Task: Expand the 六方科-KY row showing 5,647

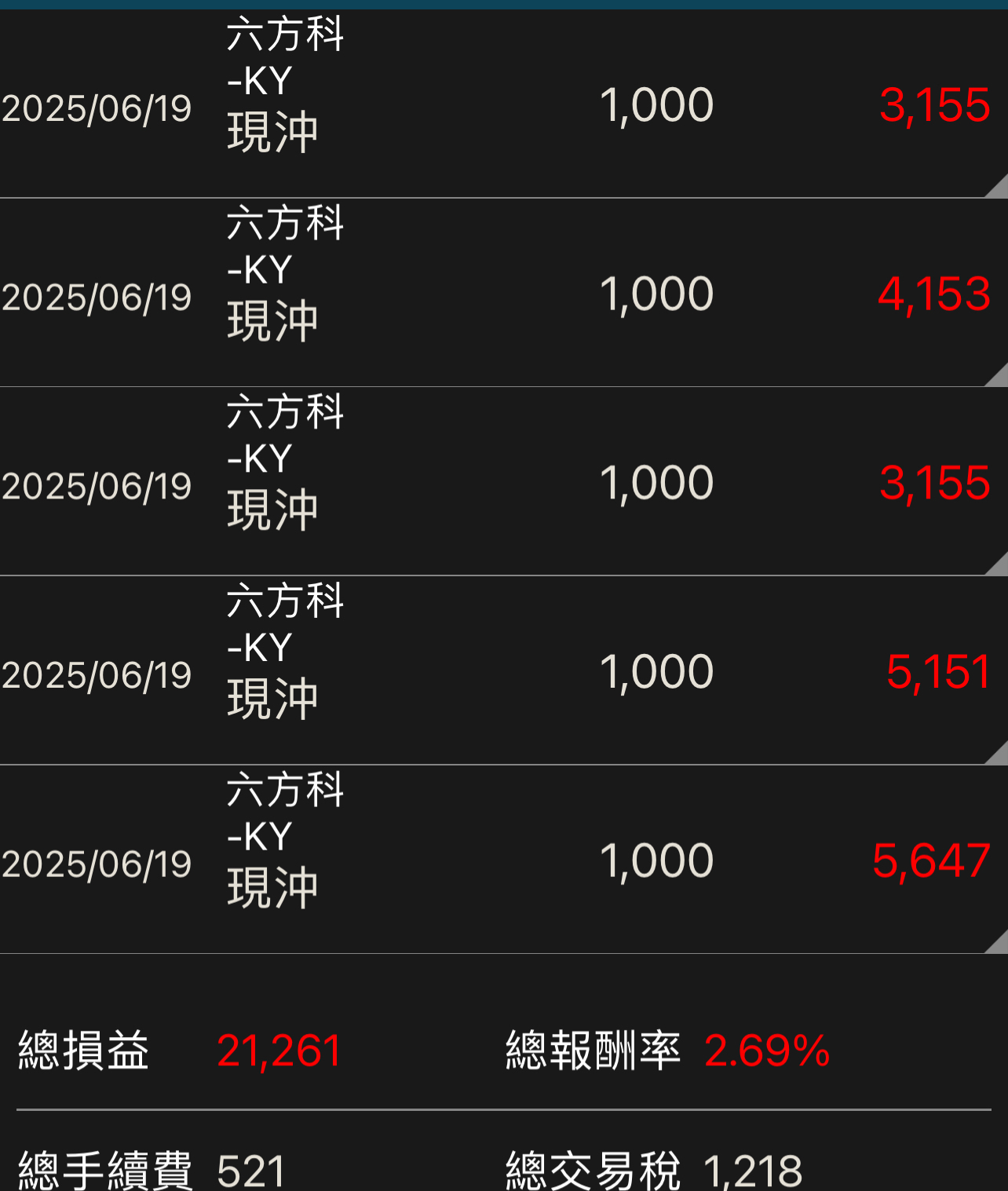Action: 995,941
